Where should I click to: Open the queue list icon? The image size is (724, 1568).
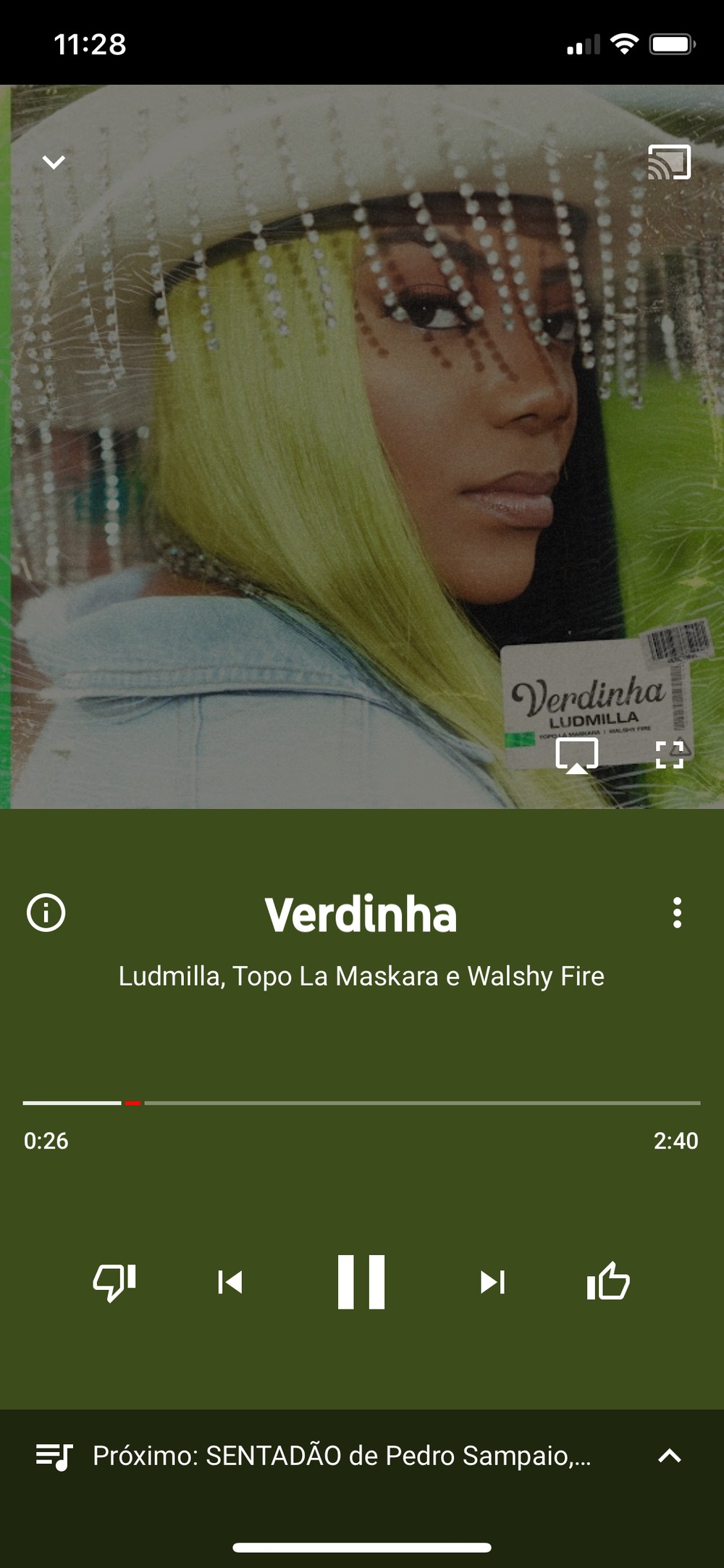click(54, 1456)
